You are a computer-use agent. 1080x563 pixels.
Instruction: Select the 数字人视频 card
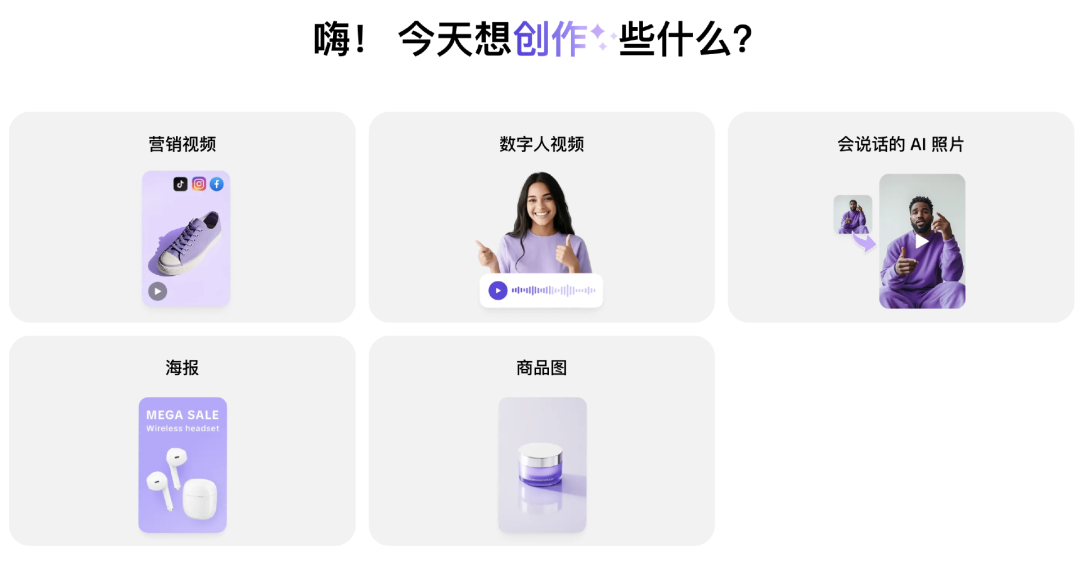click(x=541, y=217)
